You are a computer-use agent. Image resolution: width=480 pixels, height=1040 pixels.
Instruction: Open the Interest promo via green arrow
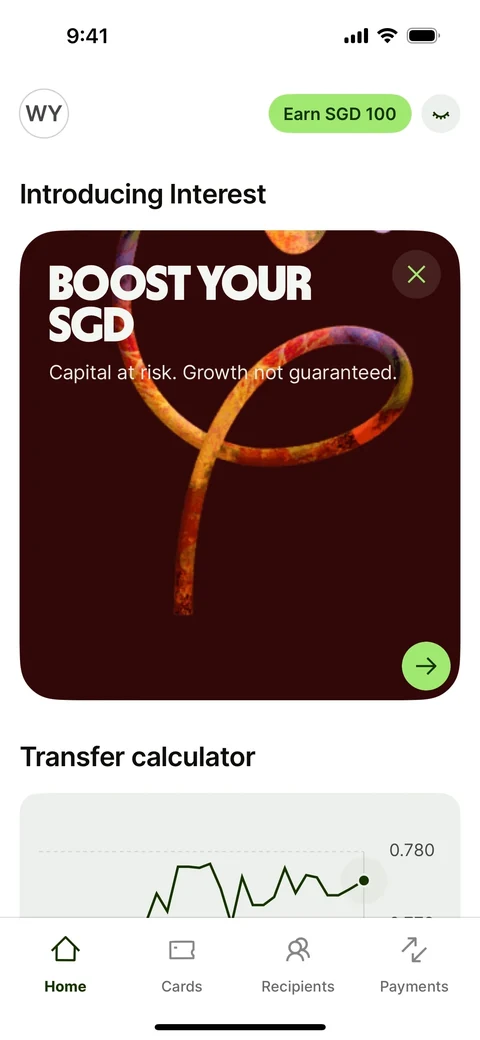pyautogui.click(x=426, y=666)
